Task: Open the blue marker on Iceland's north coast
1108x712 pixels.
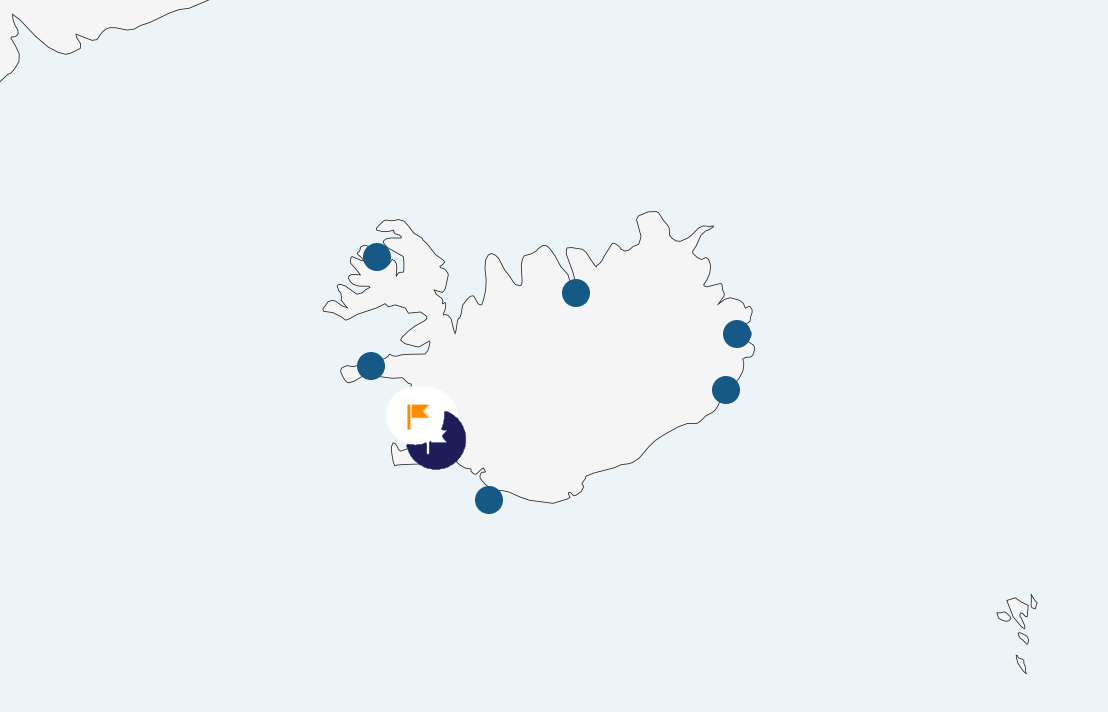Action: tap(576, 293)
